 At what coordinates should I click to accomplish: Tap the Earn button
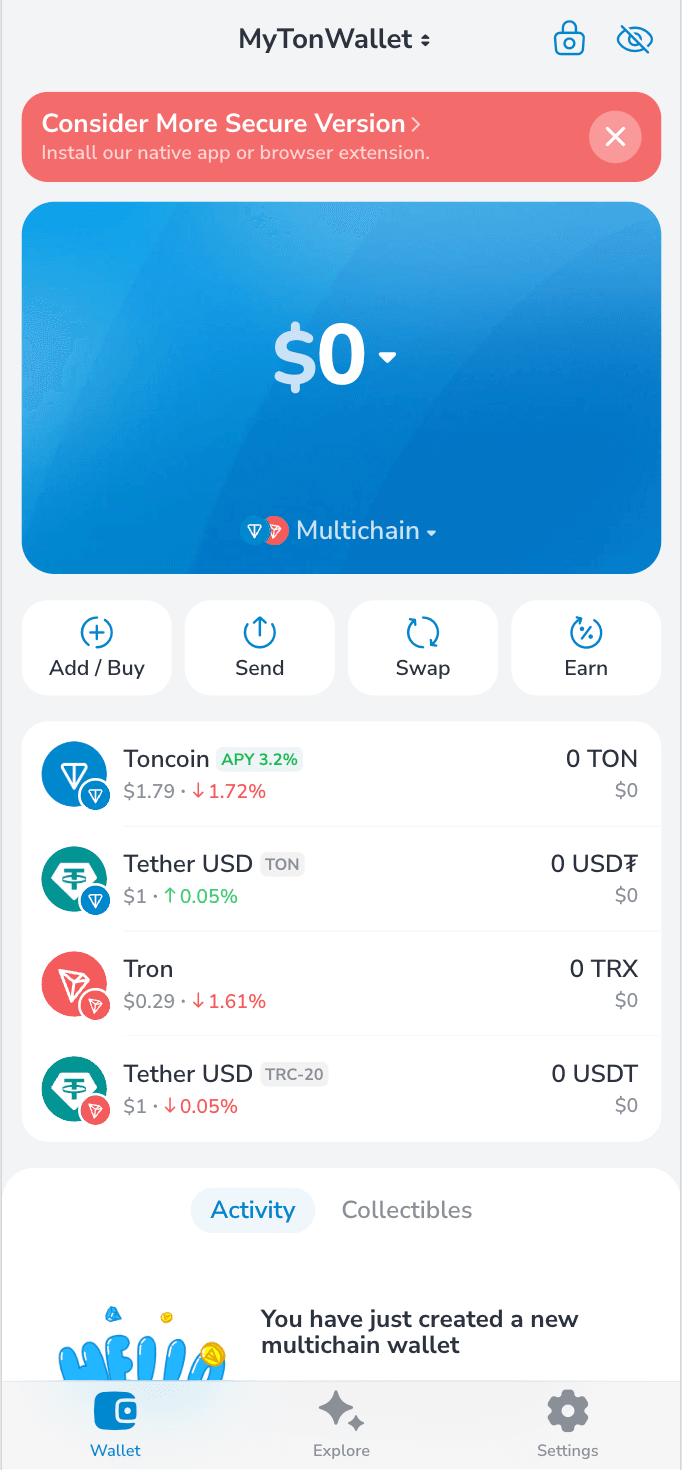pyautogui.click(x=586, y=648)
